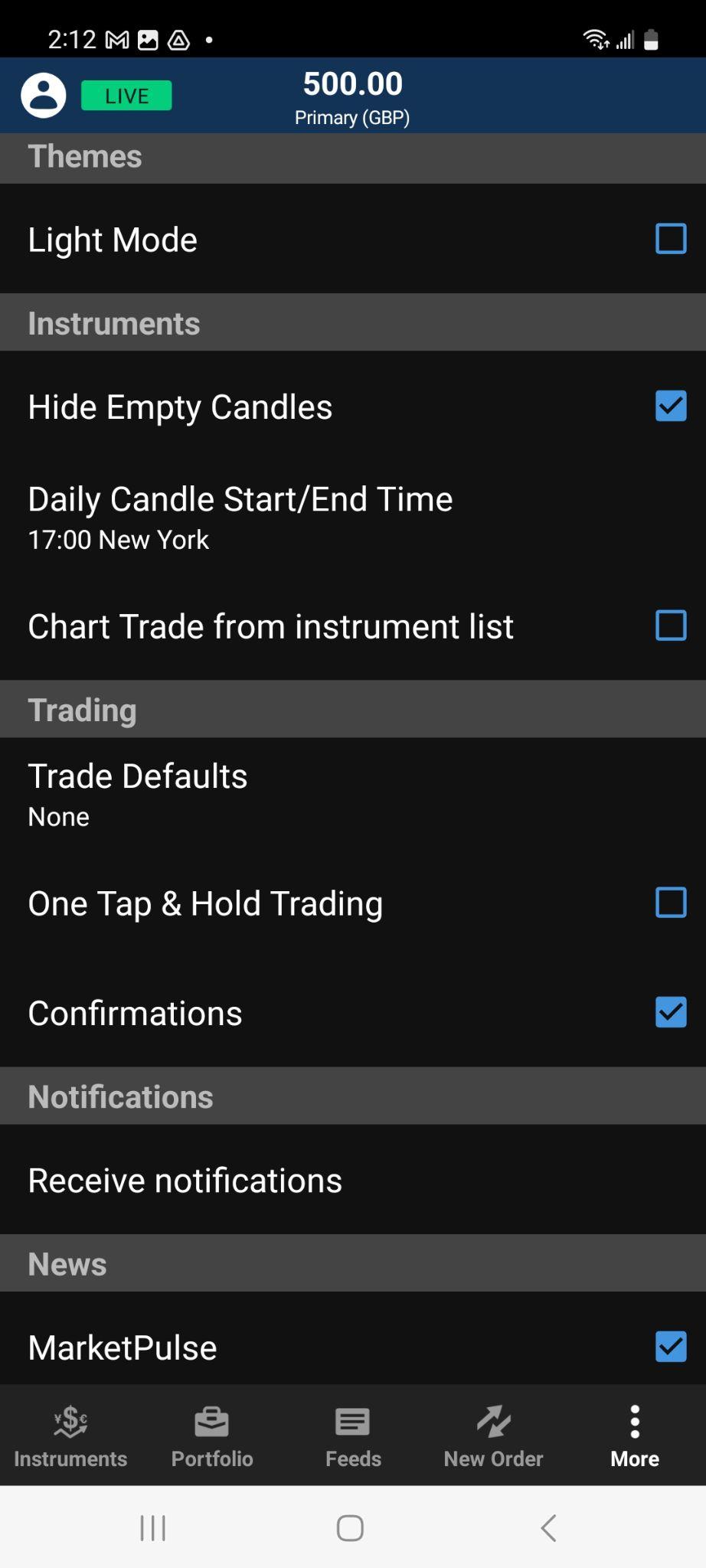Viewport: 706px width, 1568px height.
Task: Return to the home screen
Action: coord(350,1528)
